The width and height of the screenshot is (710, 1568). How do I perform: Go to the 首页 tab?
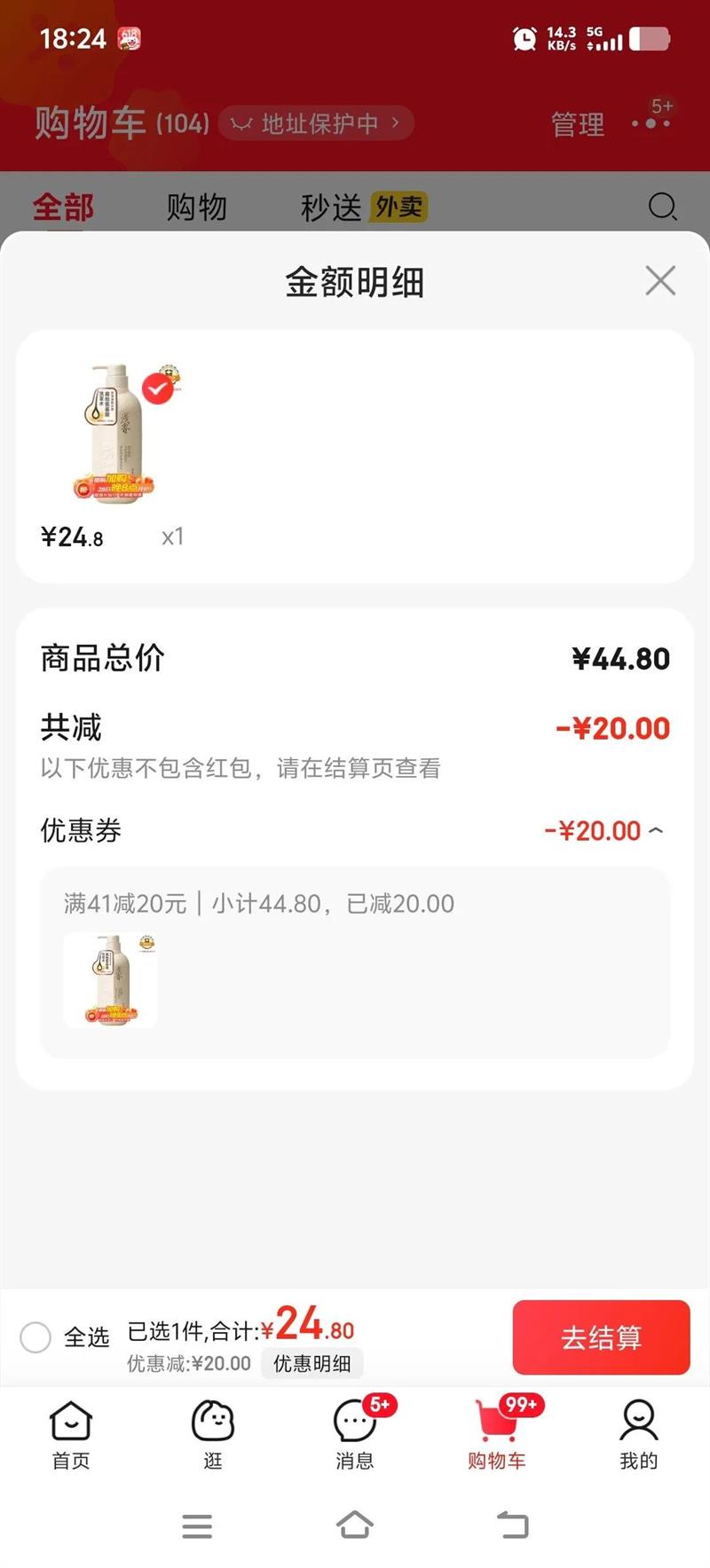click(71, 1435)
